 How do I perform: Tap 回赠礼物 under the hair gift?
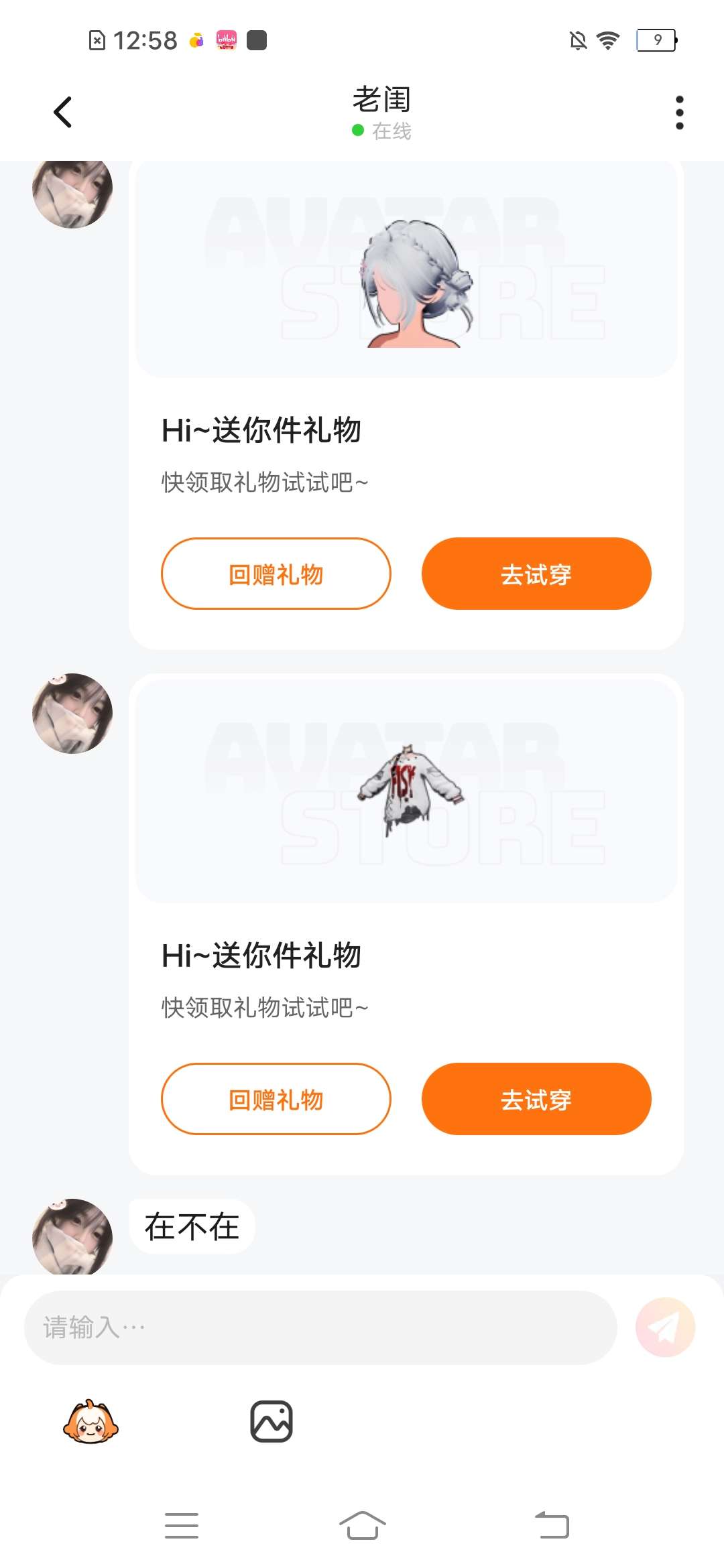(276, 574)
